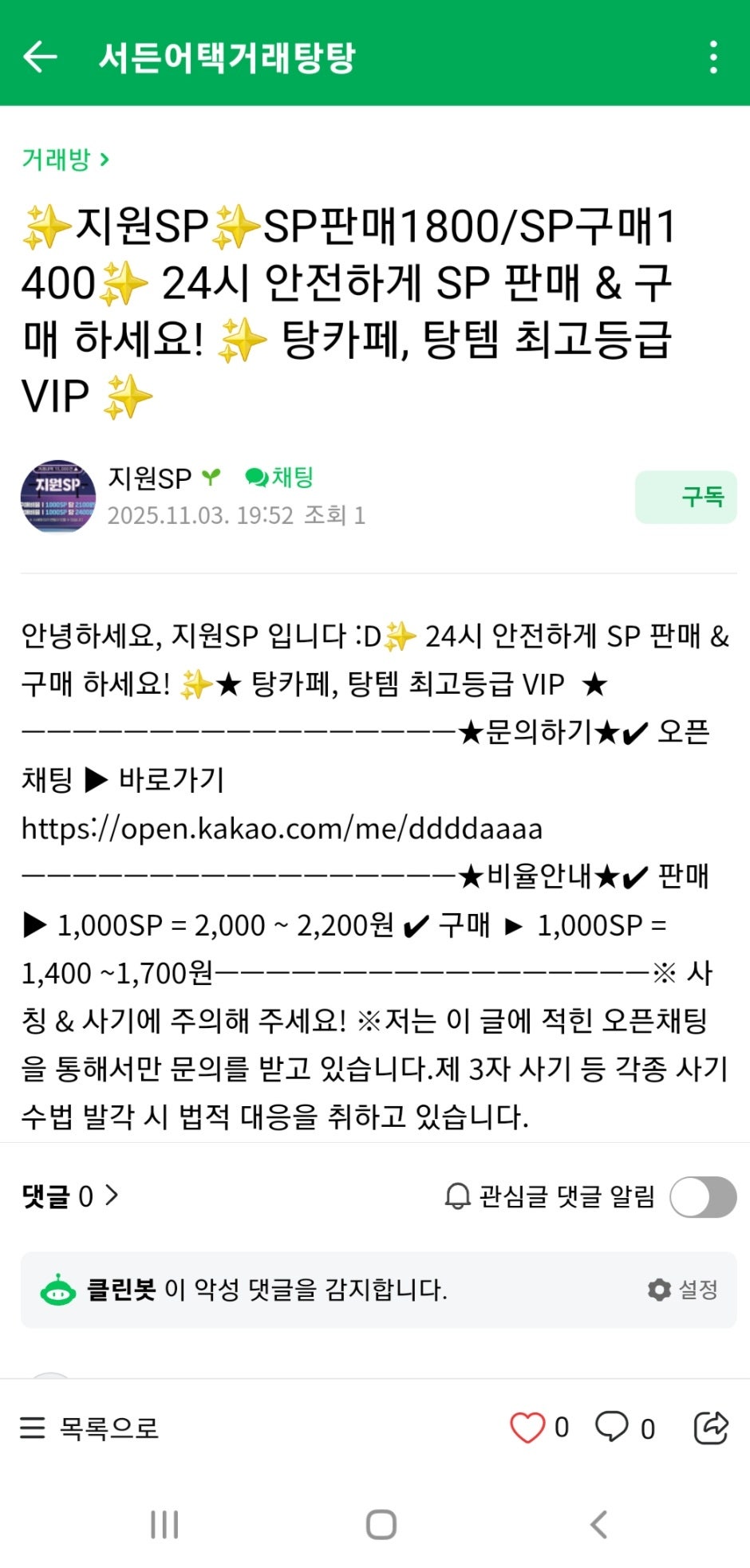The image size is (750, 1568).
Task: Subscribe with the 구독 button
Action: point(685,497)
